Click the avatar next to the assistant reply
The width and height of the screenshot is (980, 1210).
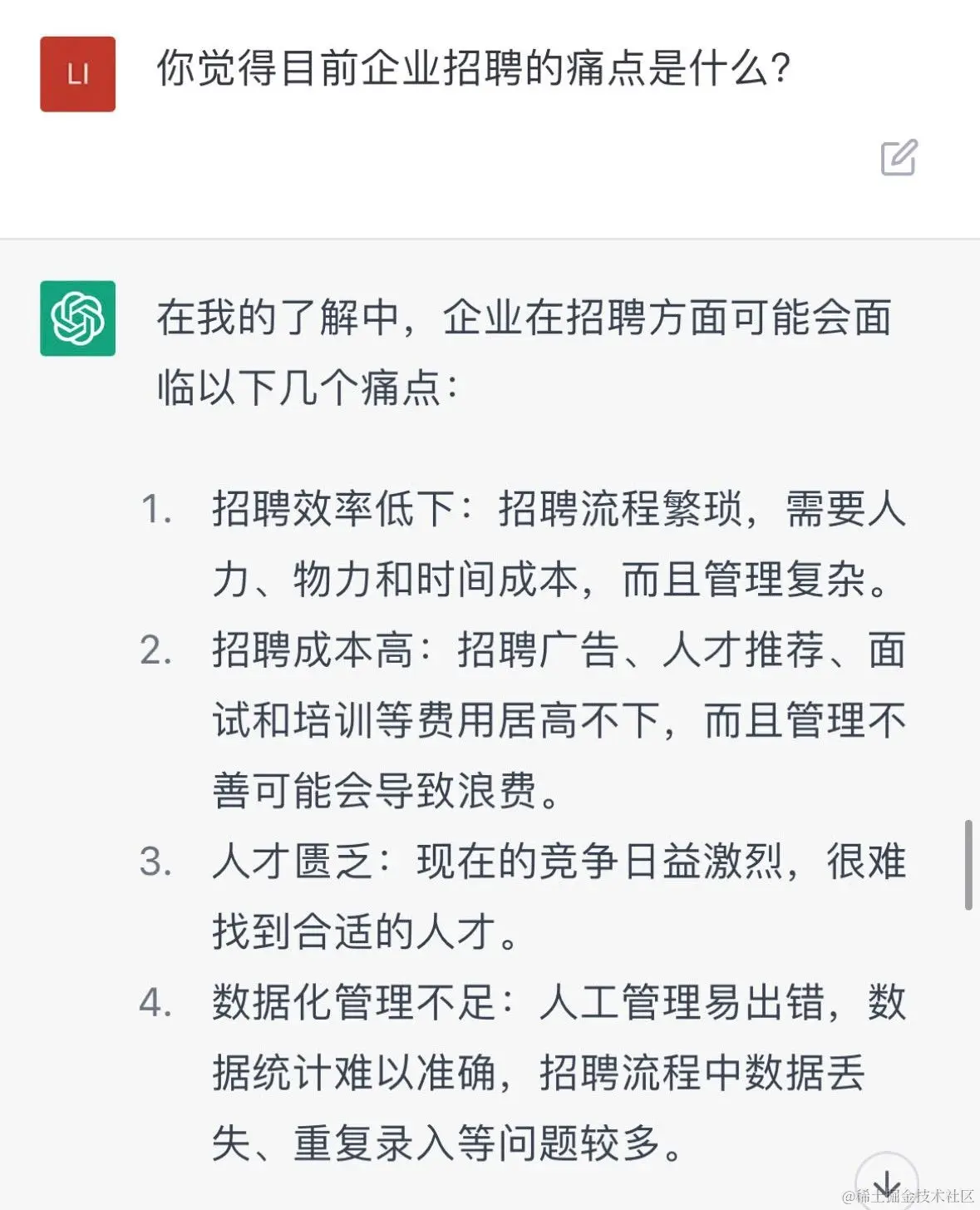click(x=77, y=319)
